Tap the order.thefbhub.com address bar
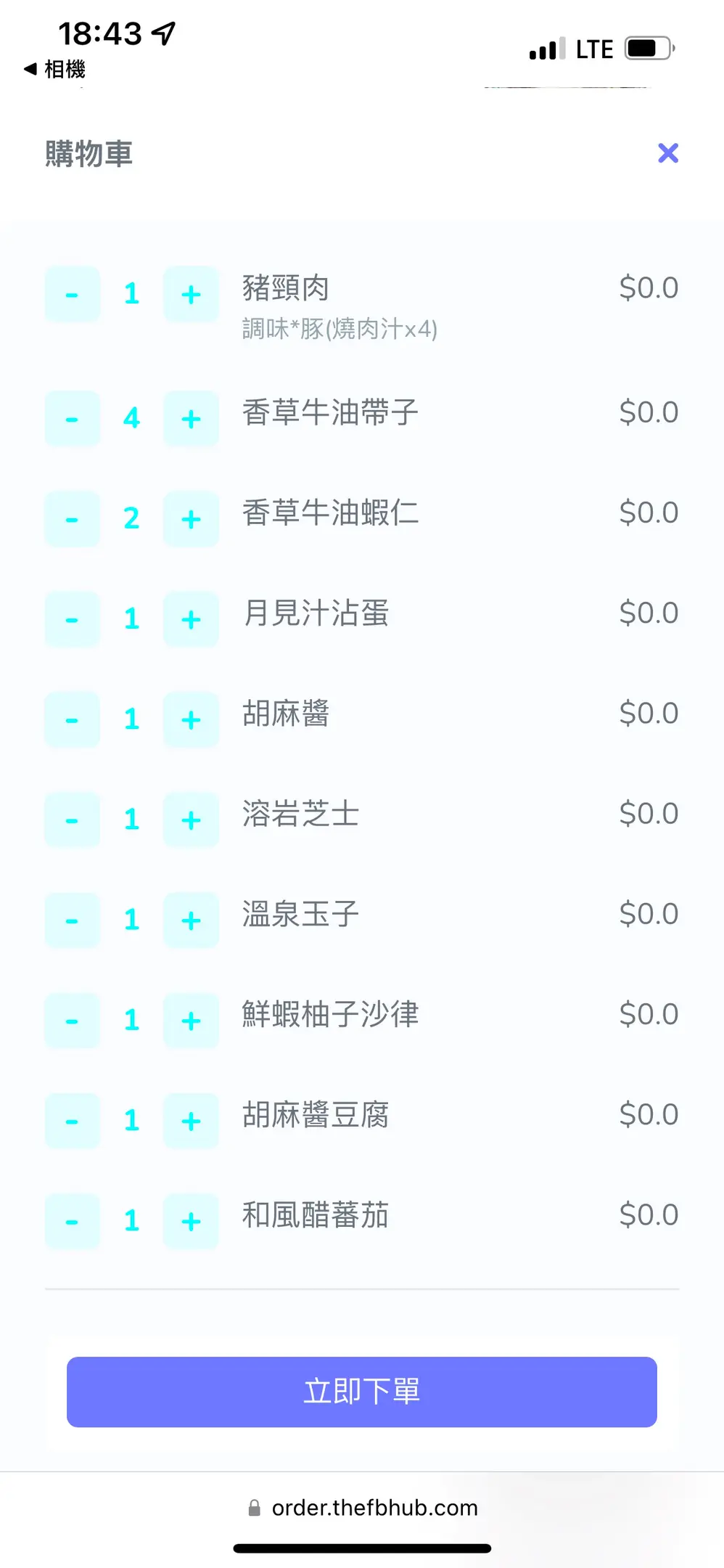The height and width of the screenshot is (1568, 724). (x=363, y=1508)
